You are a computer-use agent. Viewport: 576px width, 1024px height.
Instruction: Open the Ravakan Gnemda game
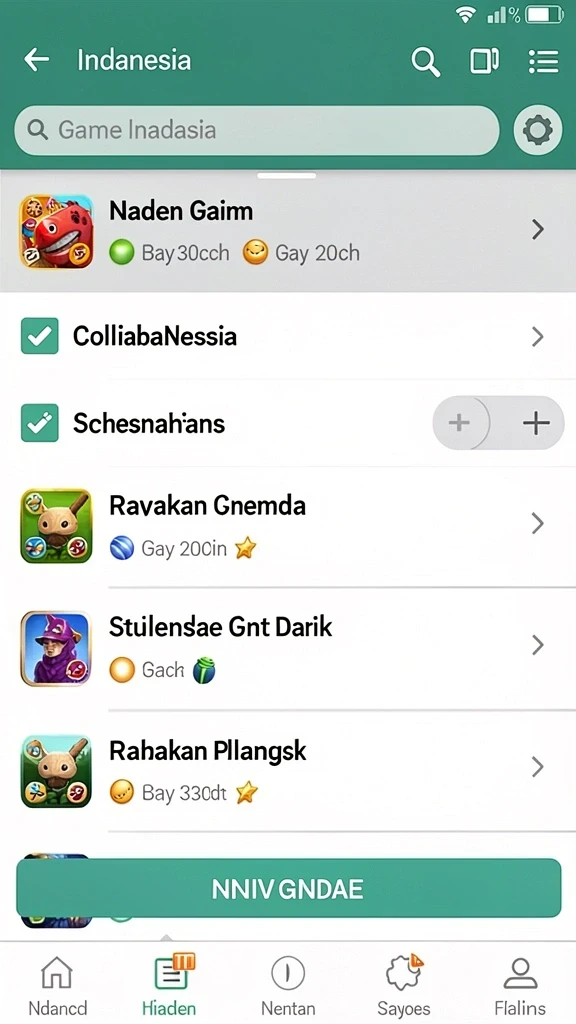click(x=288, y=525)
